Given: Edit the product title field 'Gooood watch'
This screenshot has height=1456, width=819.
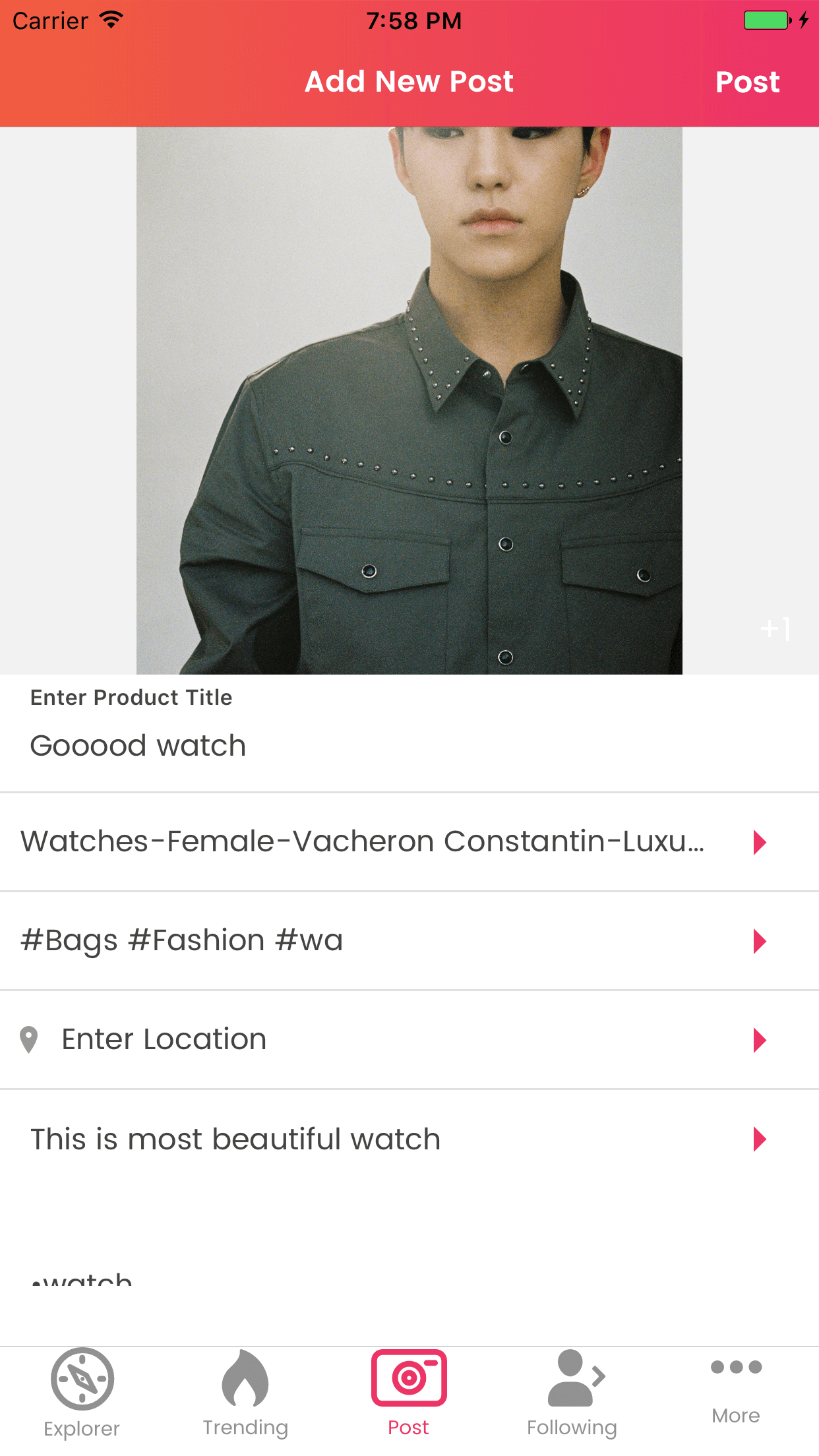Looking at the screenshot, I should (x=409, y=746).
